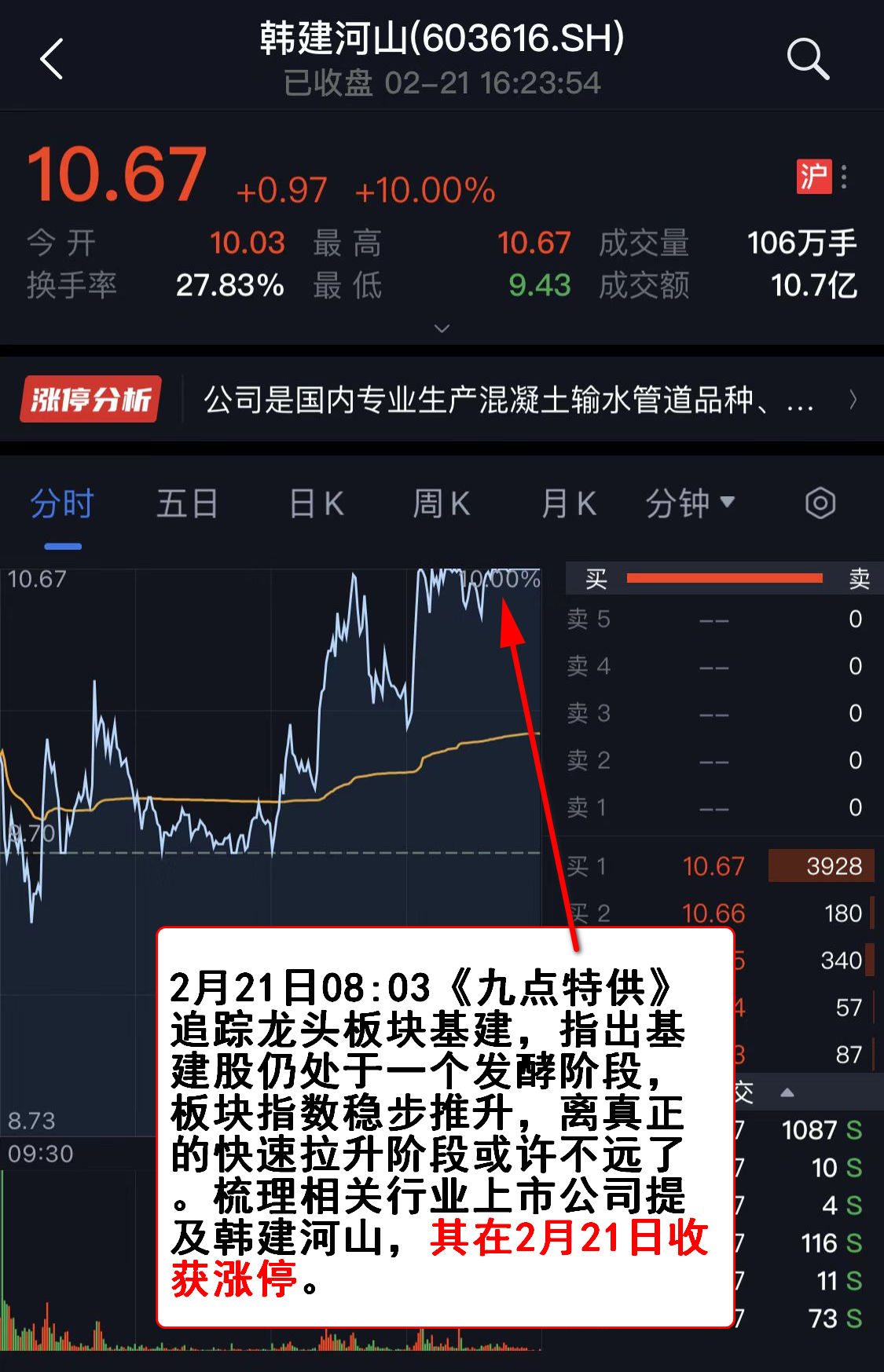884x1372 pixels.
Task: Go back from the stock detail page
Action: point(52,60)
